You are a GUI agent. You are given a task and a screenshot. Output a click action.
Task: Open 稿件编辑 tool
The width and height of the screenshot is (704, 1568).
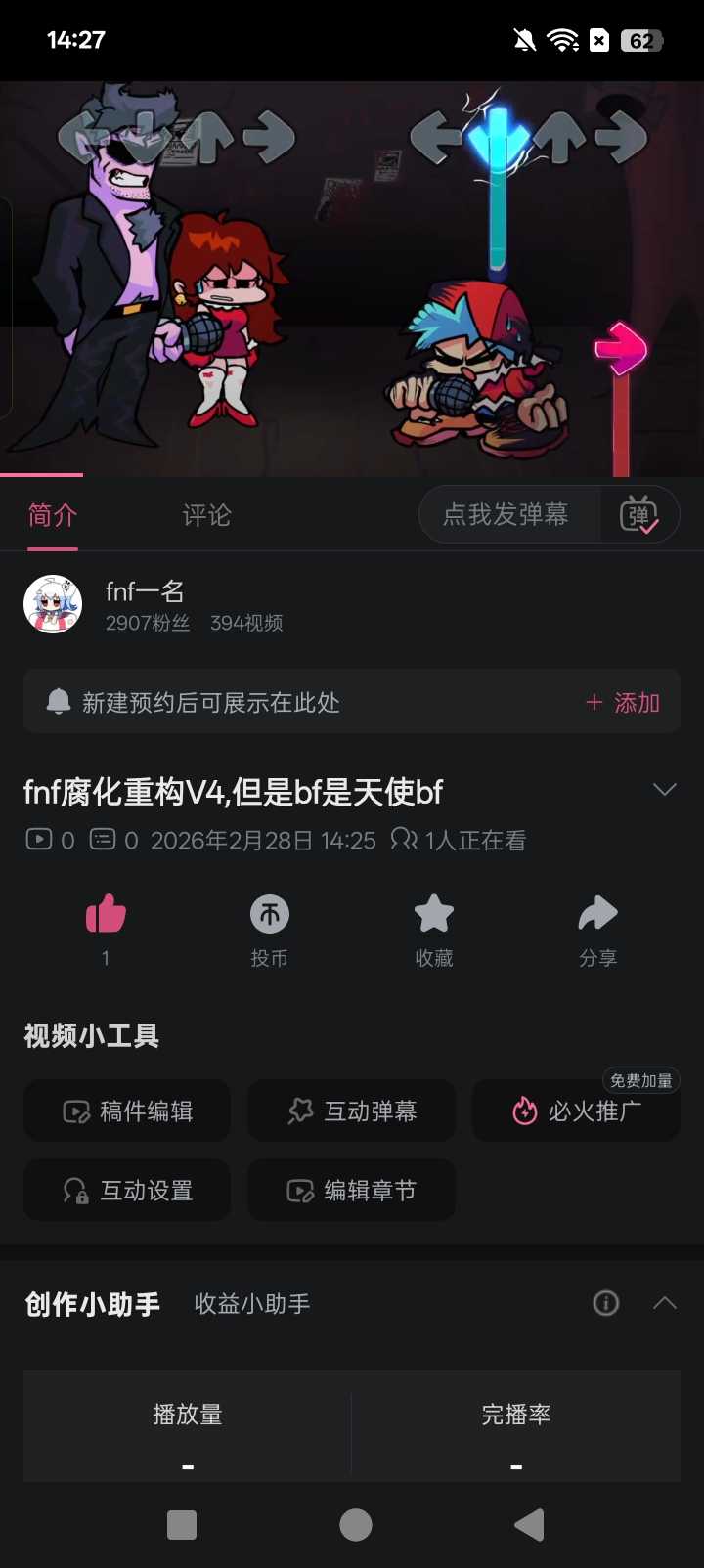(127, 1111)
